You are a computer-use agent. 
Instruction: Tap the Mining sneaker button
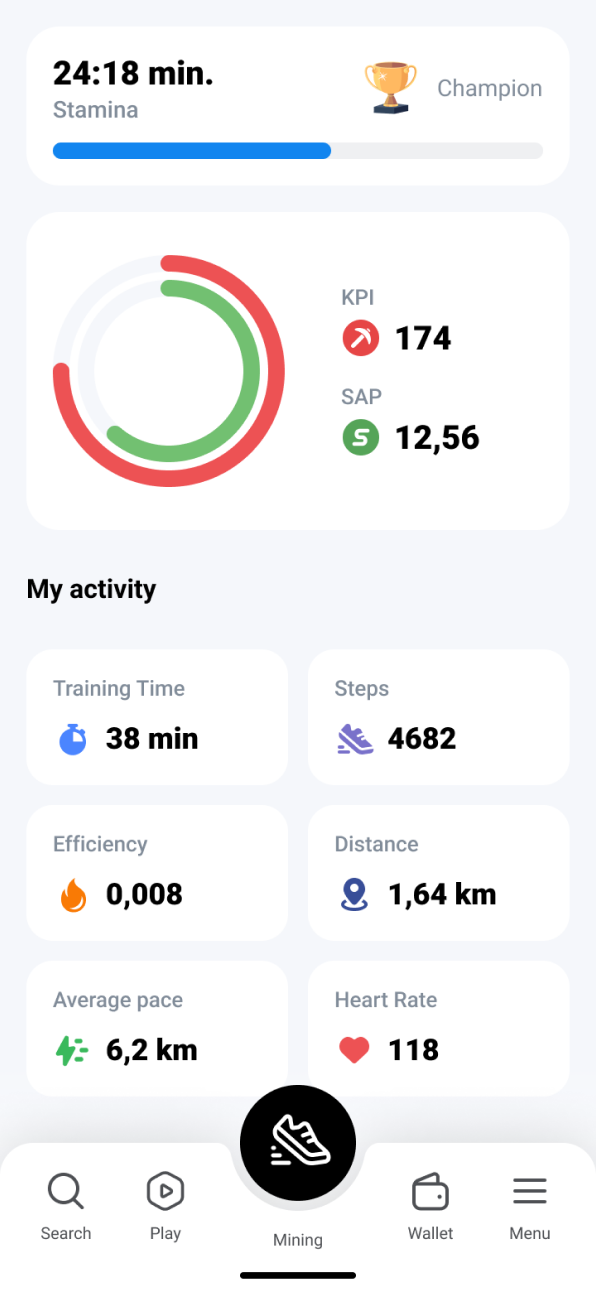pos(298,1142)
